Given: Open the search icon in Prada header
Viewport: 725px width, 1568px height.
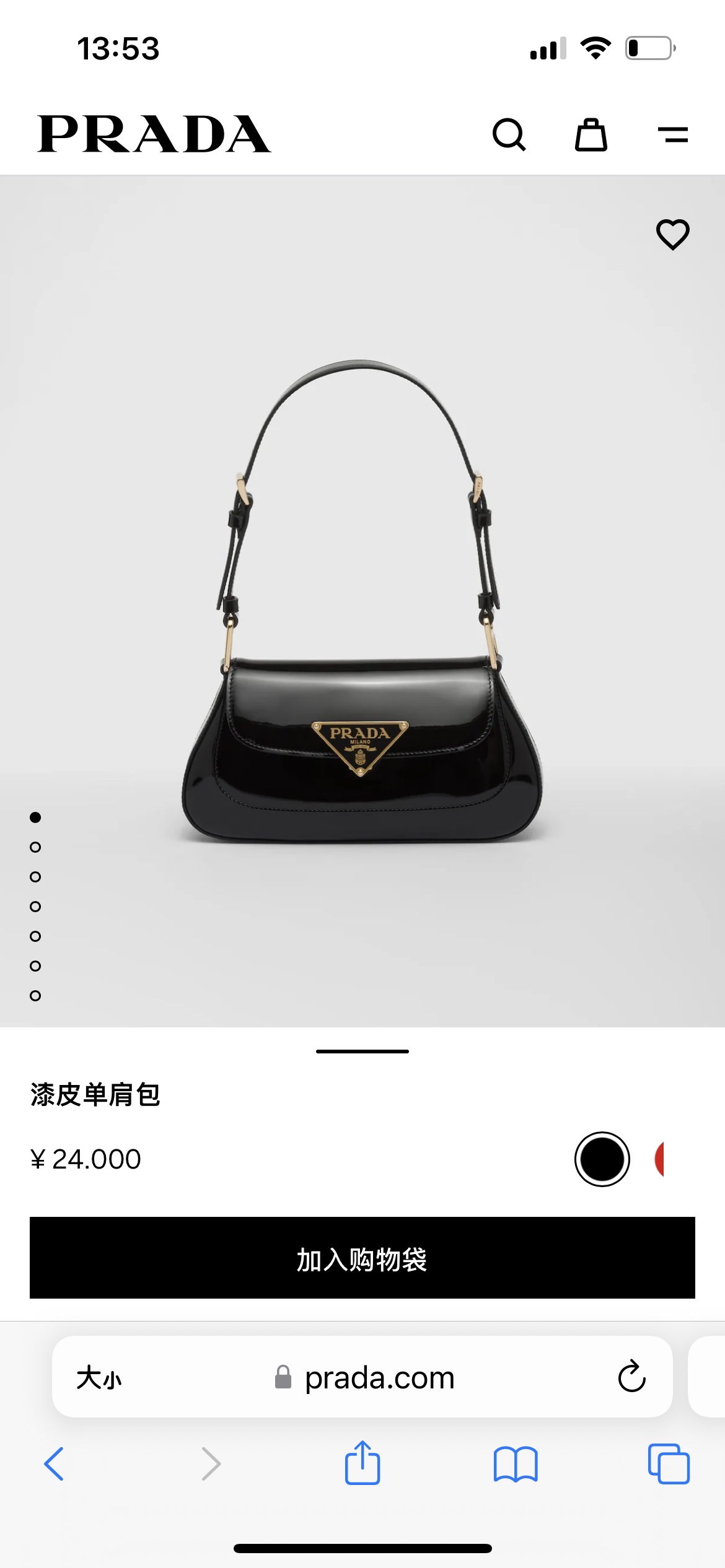Looking at the screenshot, I should pos(509,134).
